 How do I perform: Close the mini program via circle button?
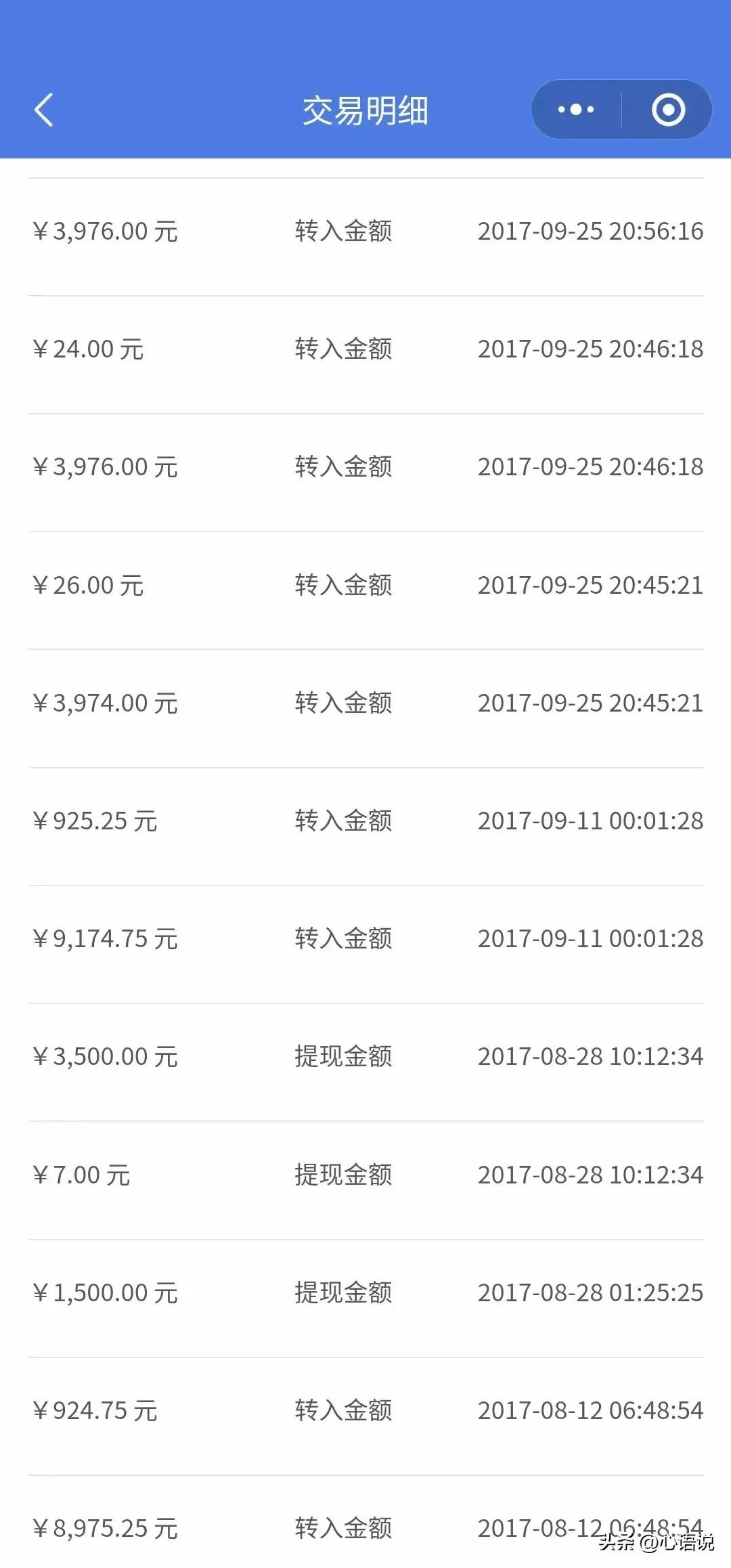coord(668,110)
